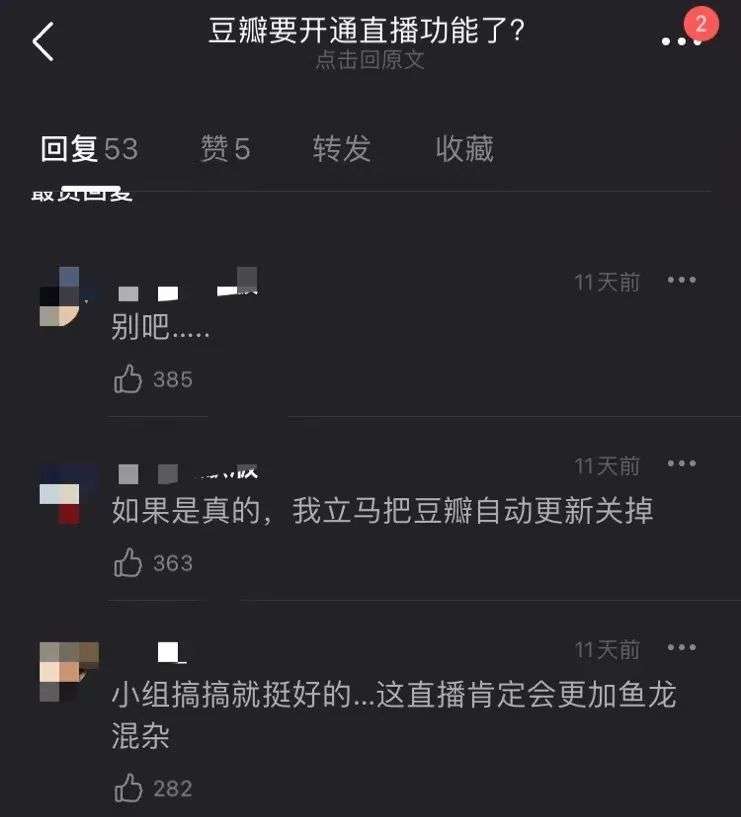Go back using the top-left arrow
The image size is (741, 817).
click(x=43, y=42)
